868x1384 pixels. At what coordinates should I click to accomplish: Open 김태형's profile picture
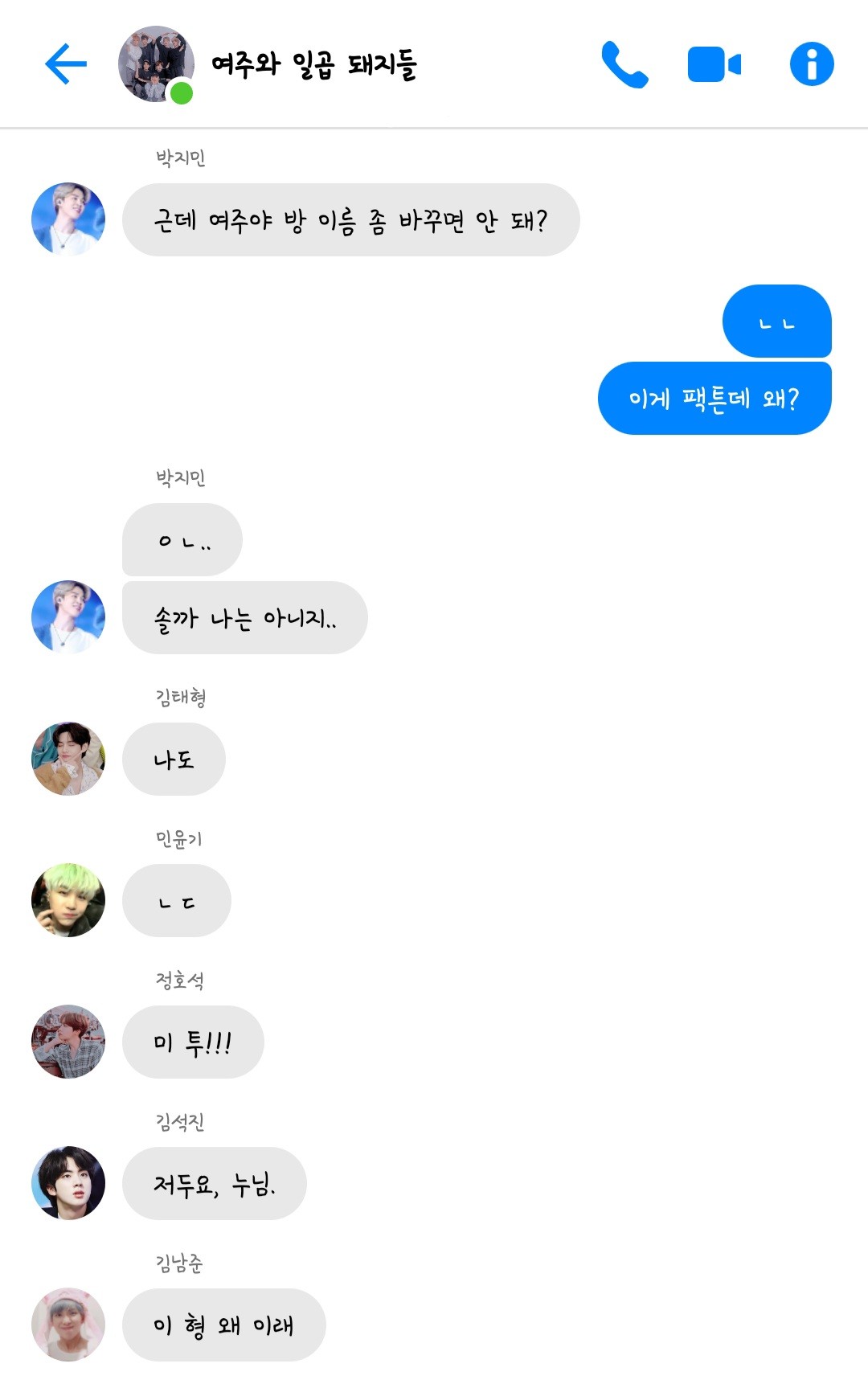(x=68, y=759)
